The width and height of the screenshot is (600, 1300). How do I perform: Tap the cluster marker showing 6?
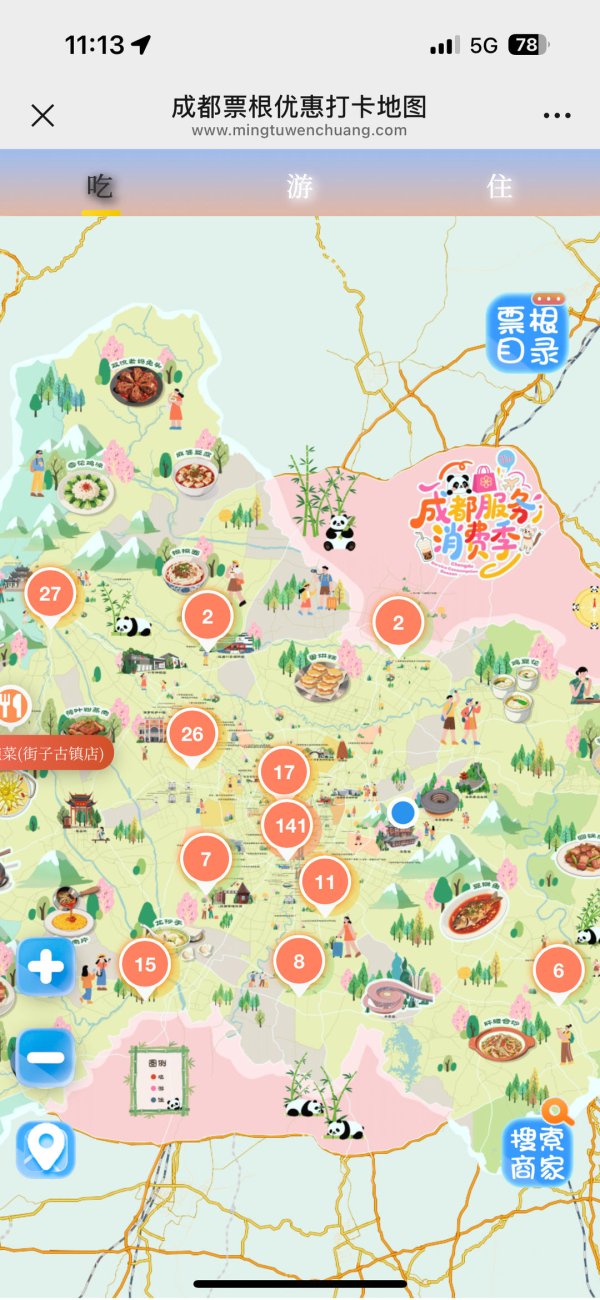point(558,970)
